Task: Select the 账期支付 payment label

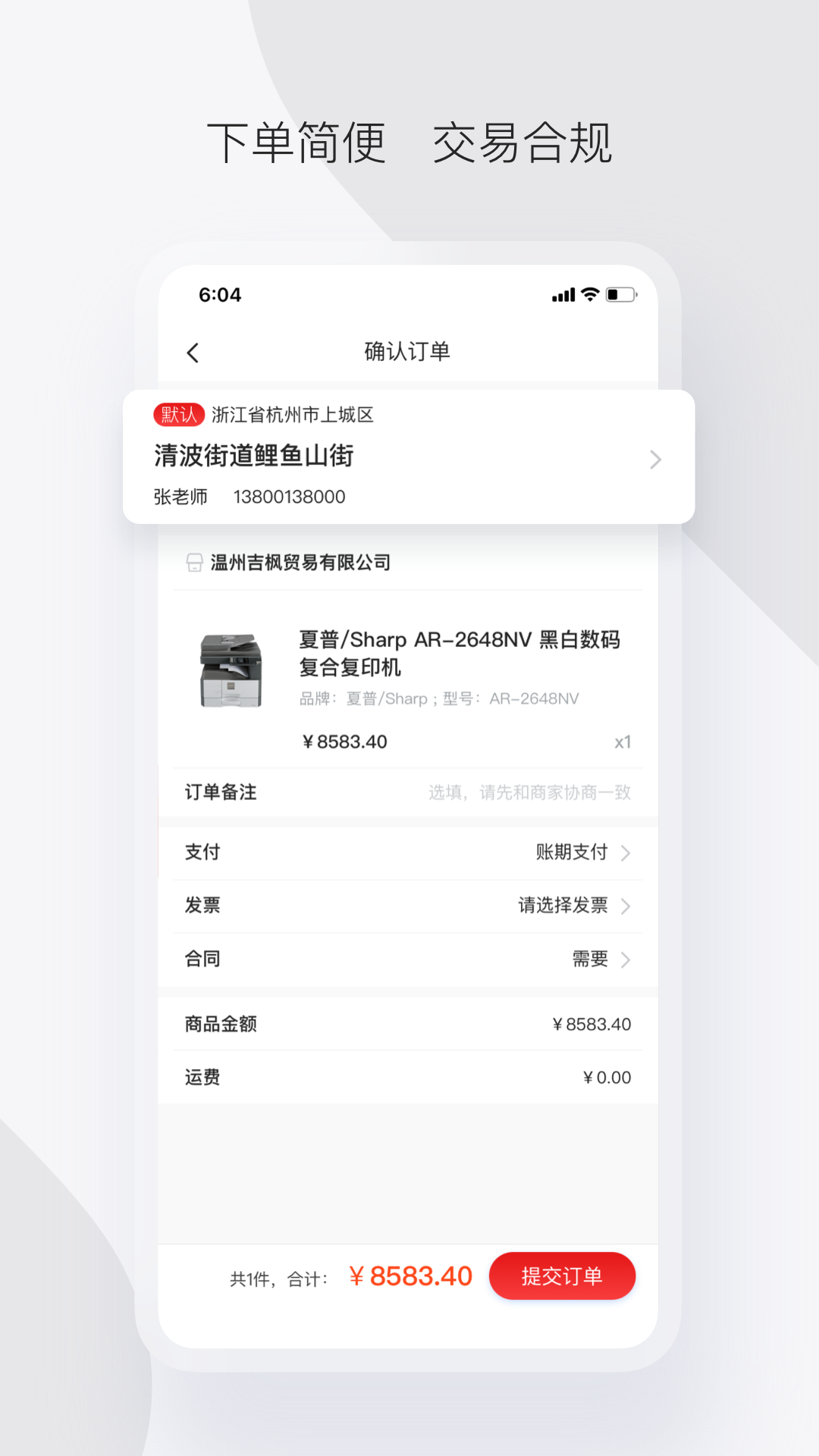Action: [570, 852]
